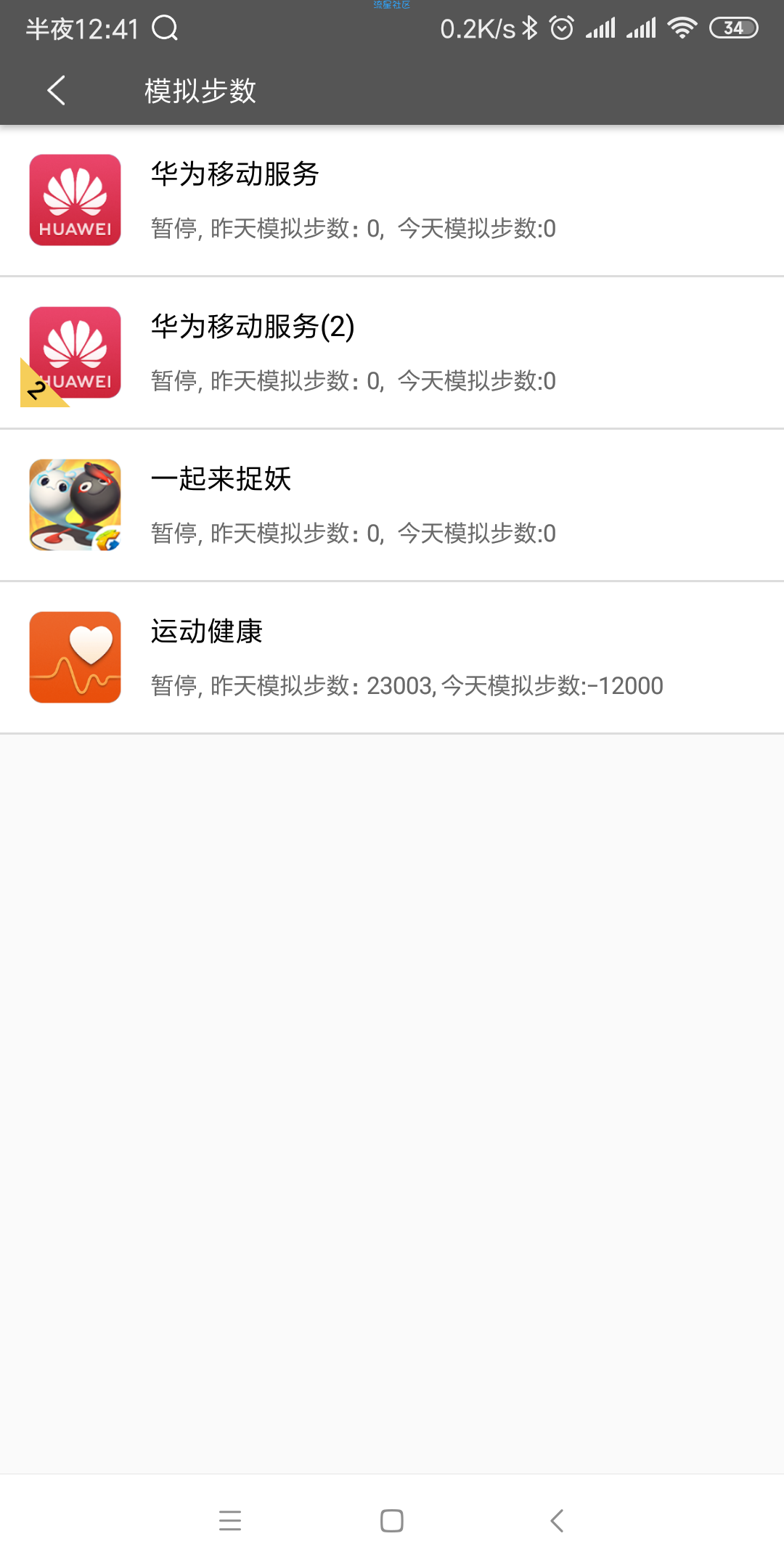Go back from 模拟步数 screen

pyautogui.click(x=57, y=91)
